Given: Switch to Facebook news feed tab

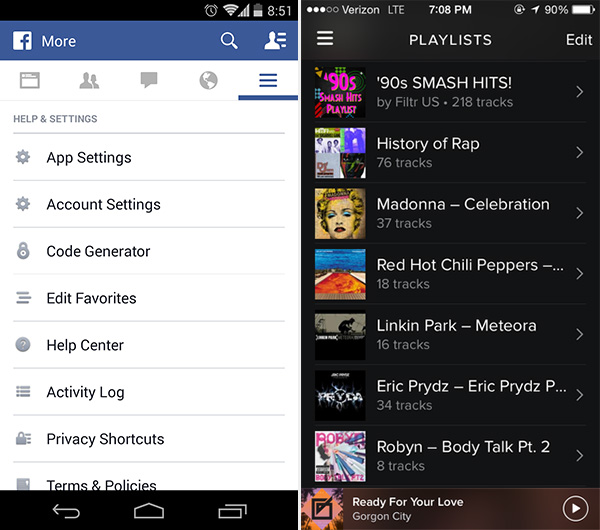Looking at the screenshot, I should tap(30, 81).
